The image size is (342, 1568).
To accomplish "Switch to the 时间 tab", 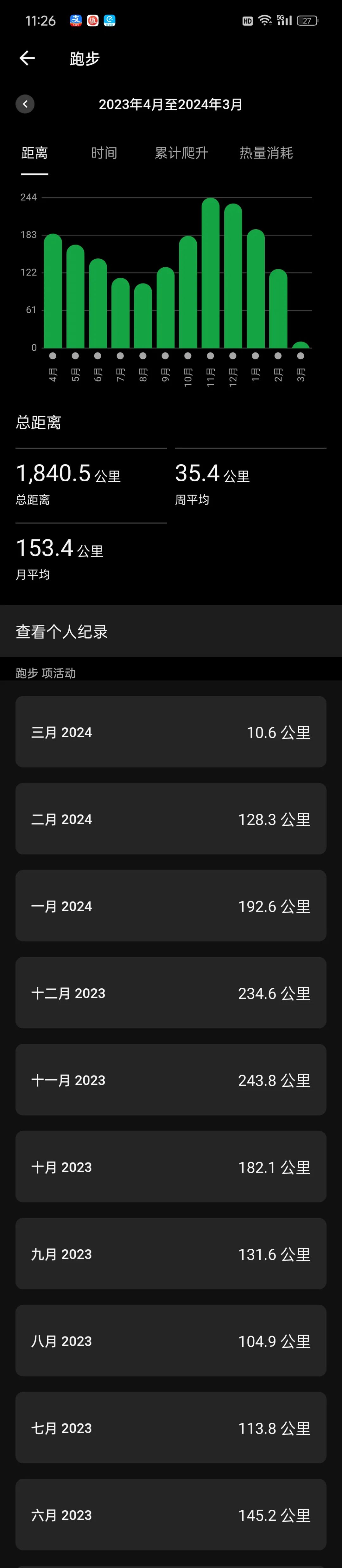I will tap(104, 153).
